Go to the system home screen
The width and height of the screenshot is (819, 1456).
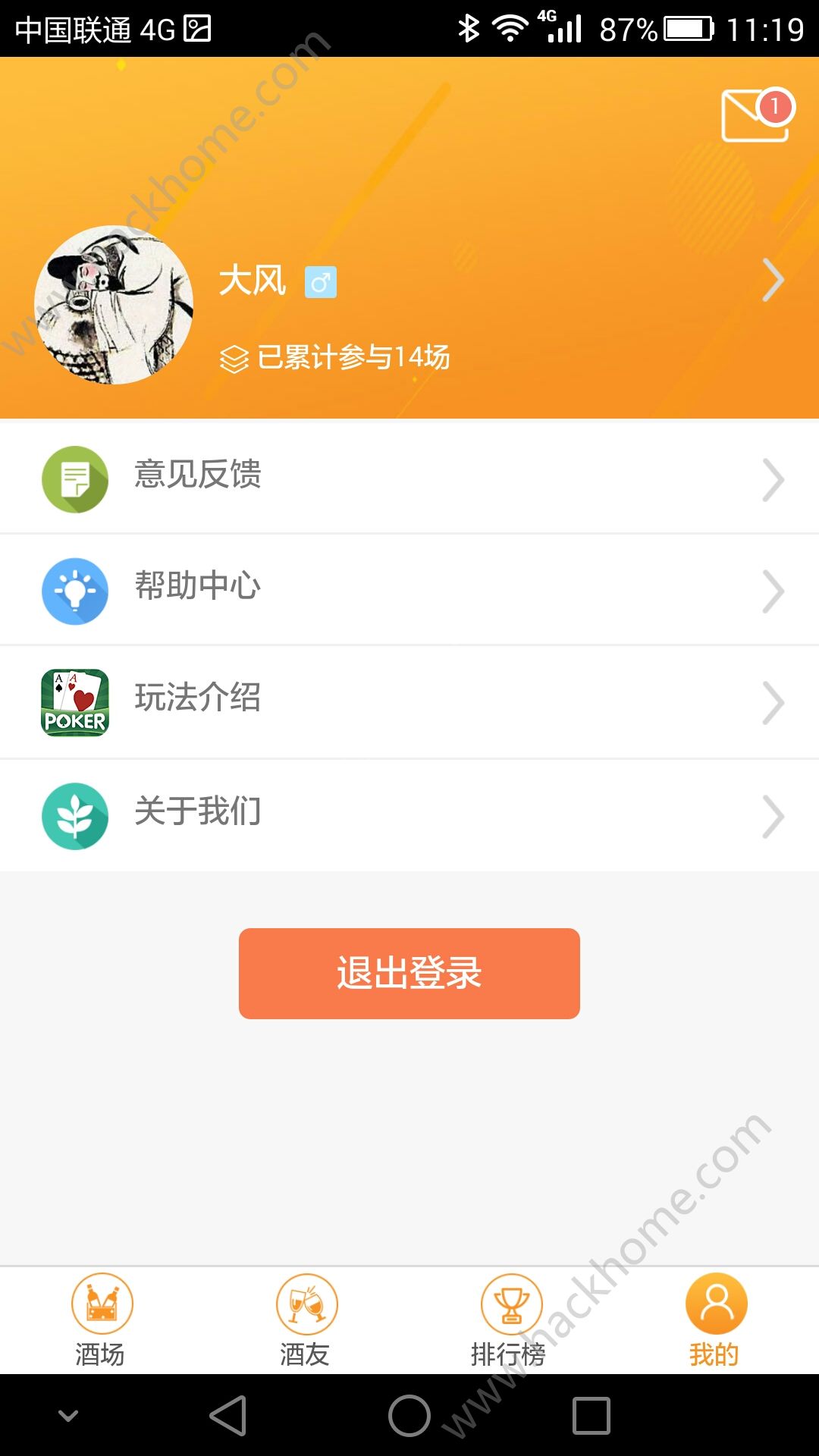[409, 1416]
